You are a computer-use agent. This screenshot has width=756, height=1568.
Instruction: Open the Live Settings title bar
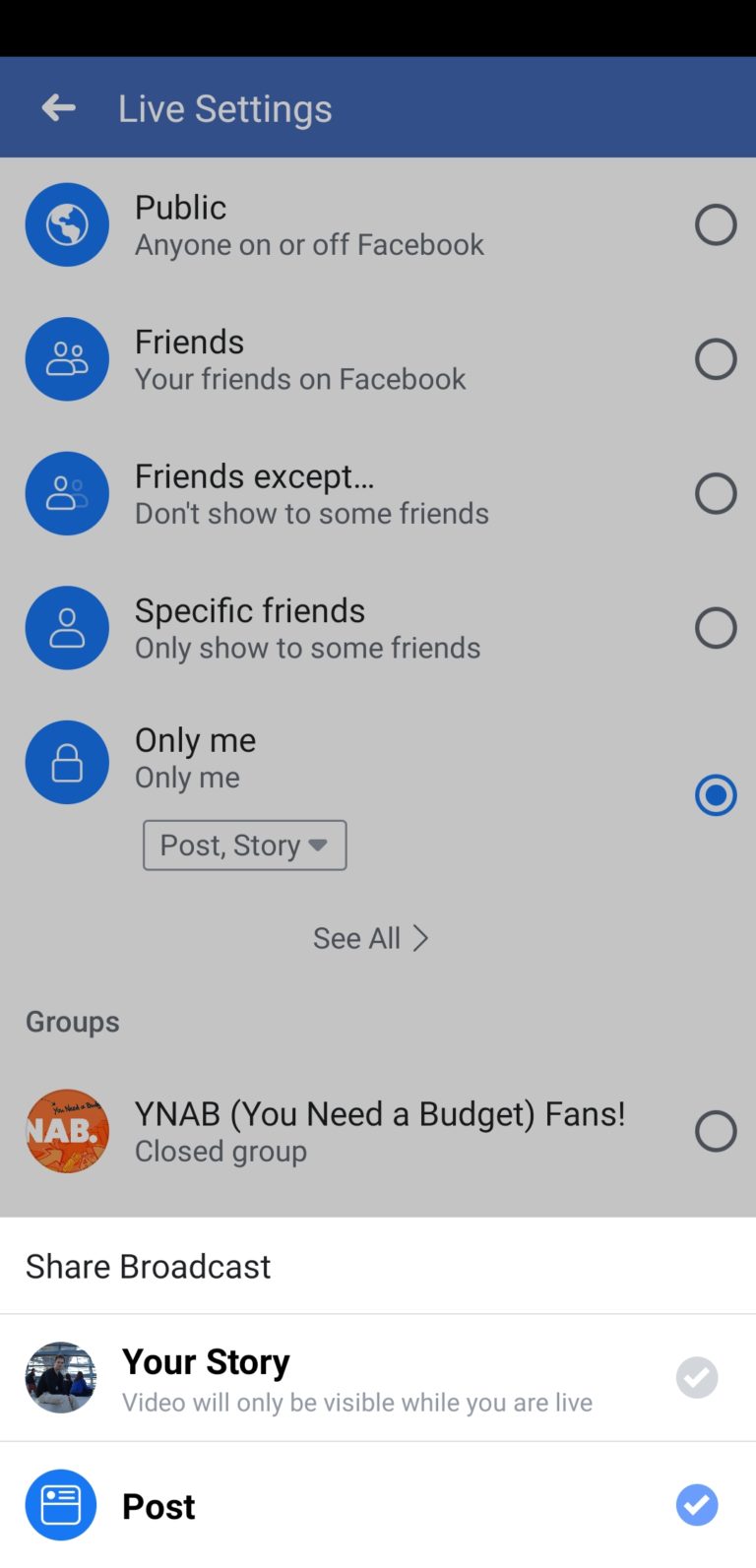[x=224, y=107]
